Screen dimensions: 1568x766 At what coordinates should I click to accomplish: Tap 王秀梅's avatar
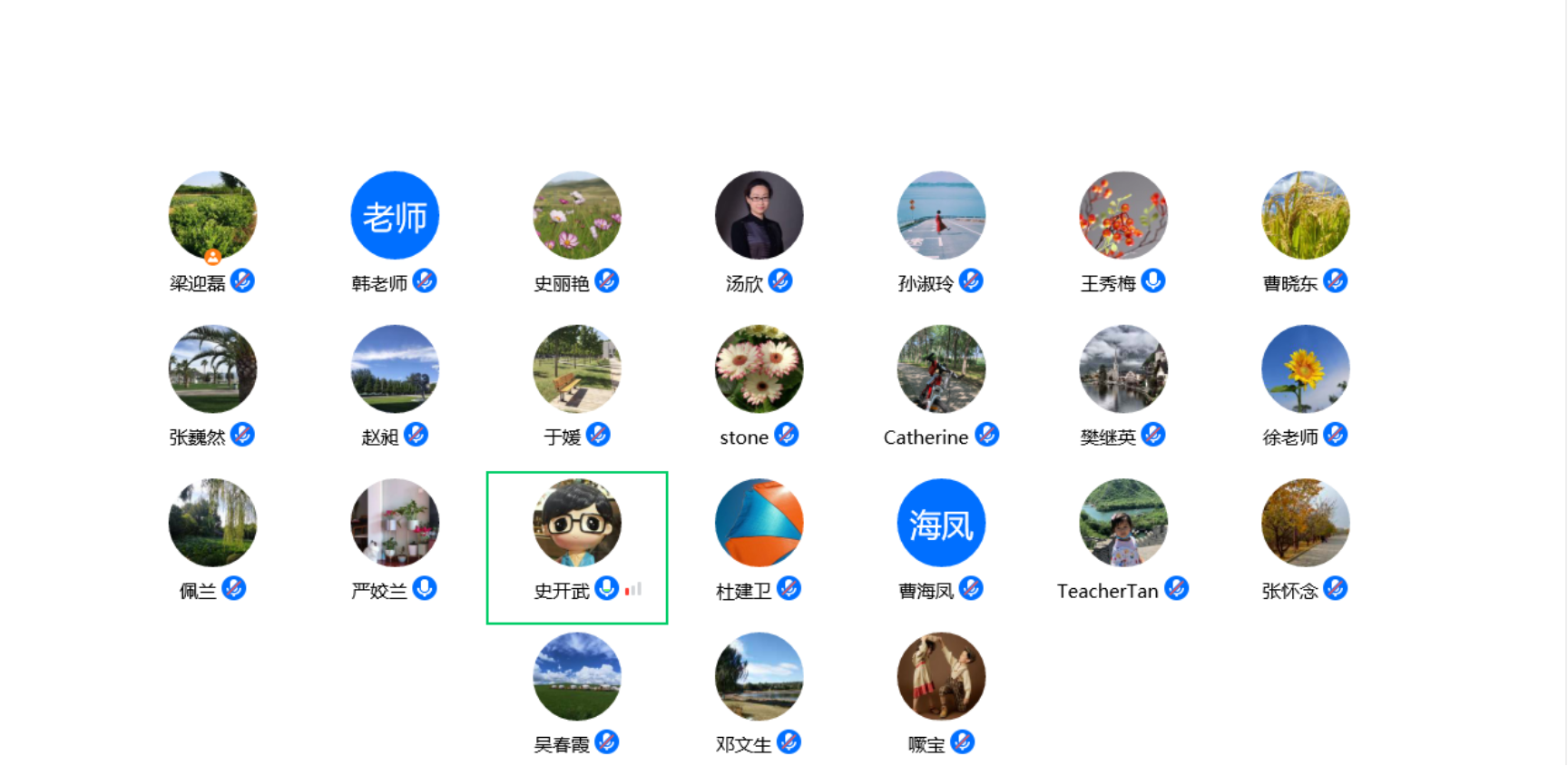click(1123, 216)
